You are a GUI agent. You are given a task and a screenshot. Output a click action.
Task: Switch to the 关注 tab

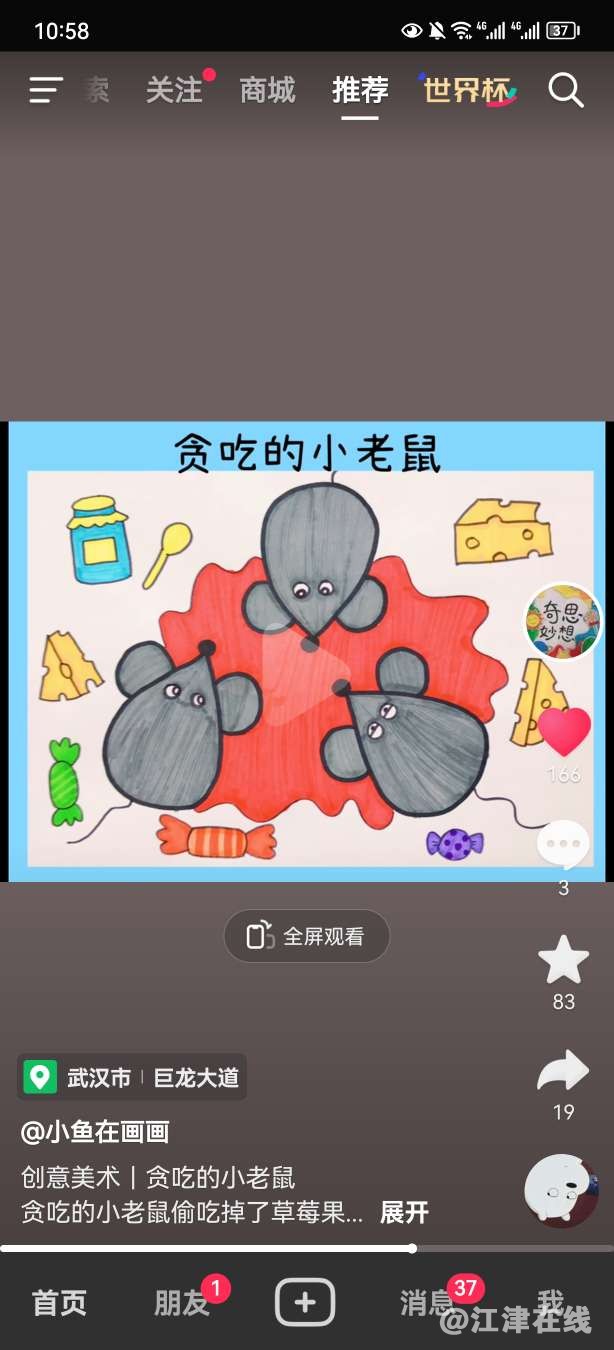pos(175,91)
